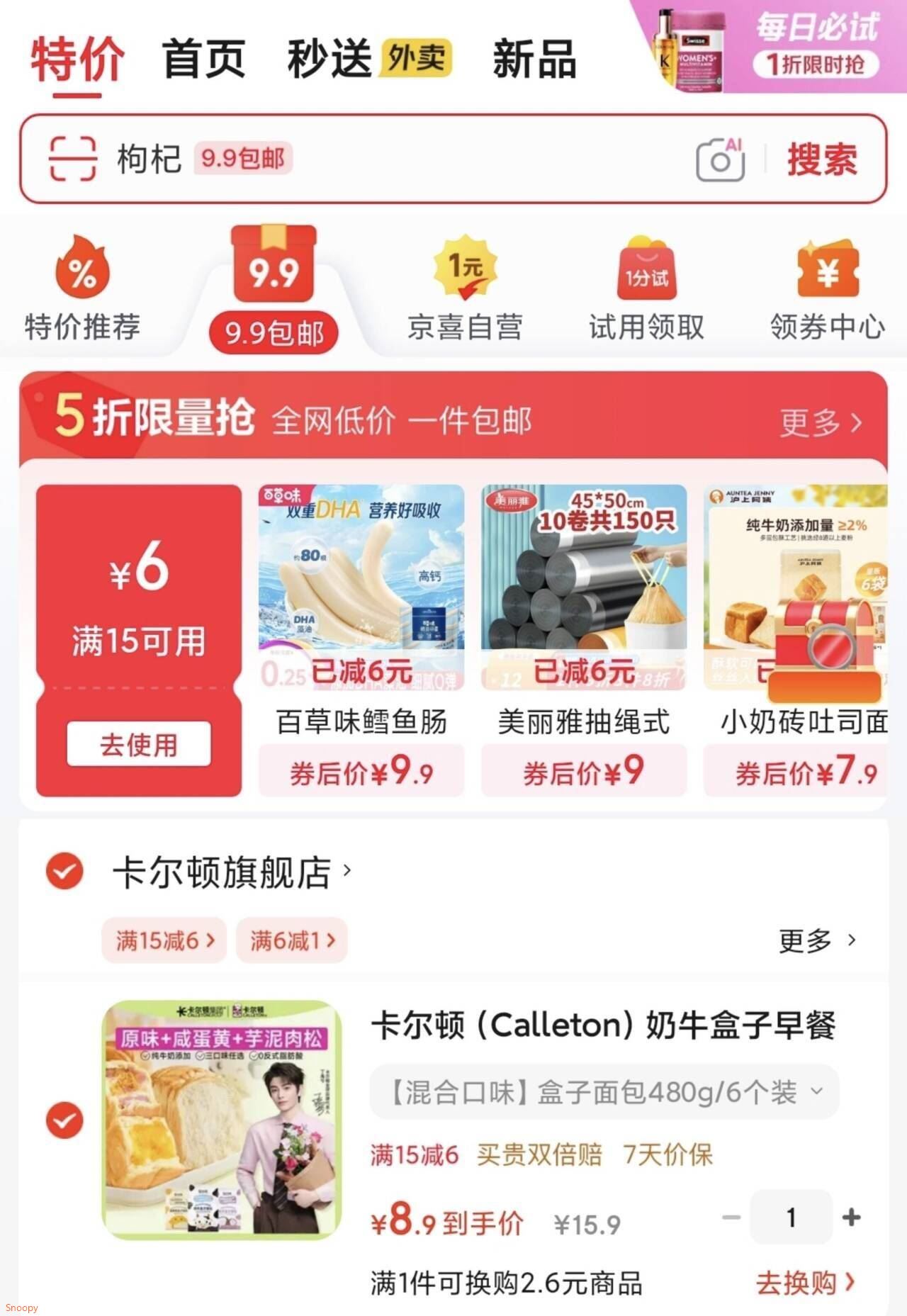Open AI camera search
This screenshot has width=907, height=1316.
(x=720, y=159)
